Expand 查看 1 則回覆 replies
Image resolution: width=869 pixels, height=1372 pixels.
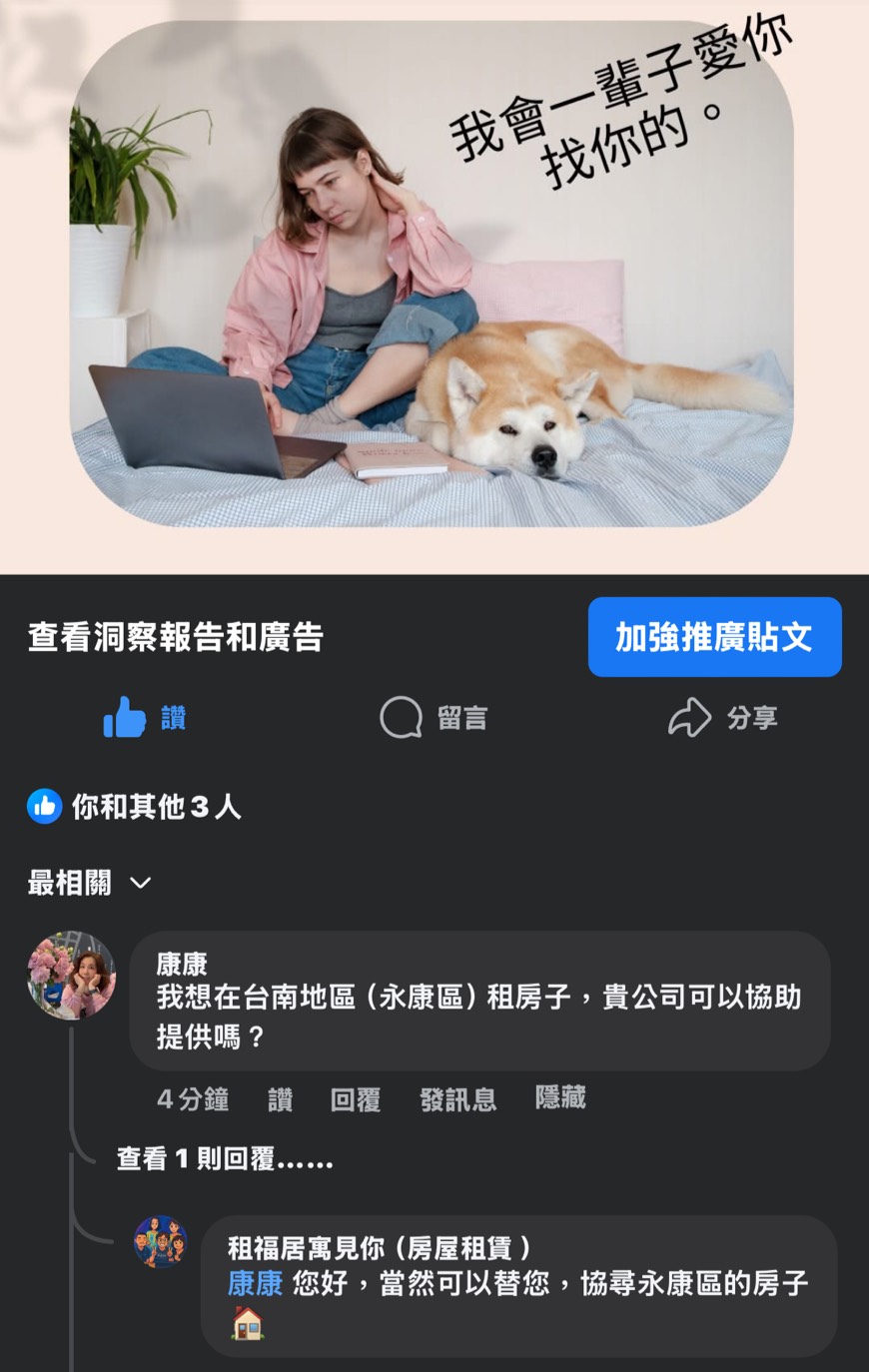(224, 1158)
